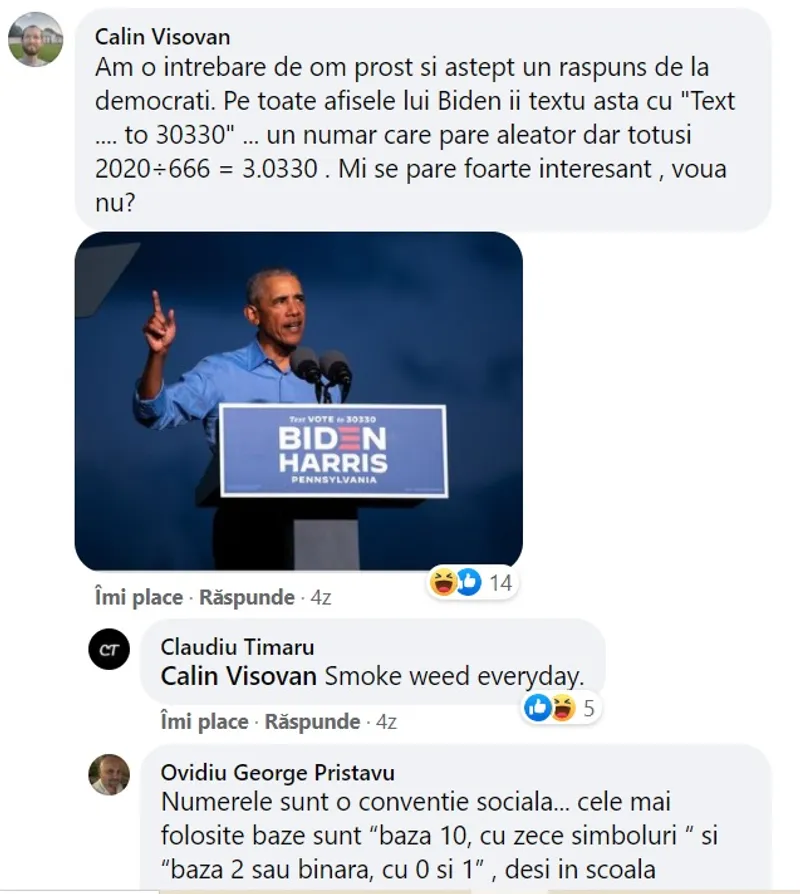This screenshot has width=800, height=894.
Task: Like Calin Visovan's comment with Îmi place
Action: [x=138, y=598]
